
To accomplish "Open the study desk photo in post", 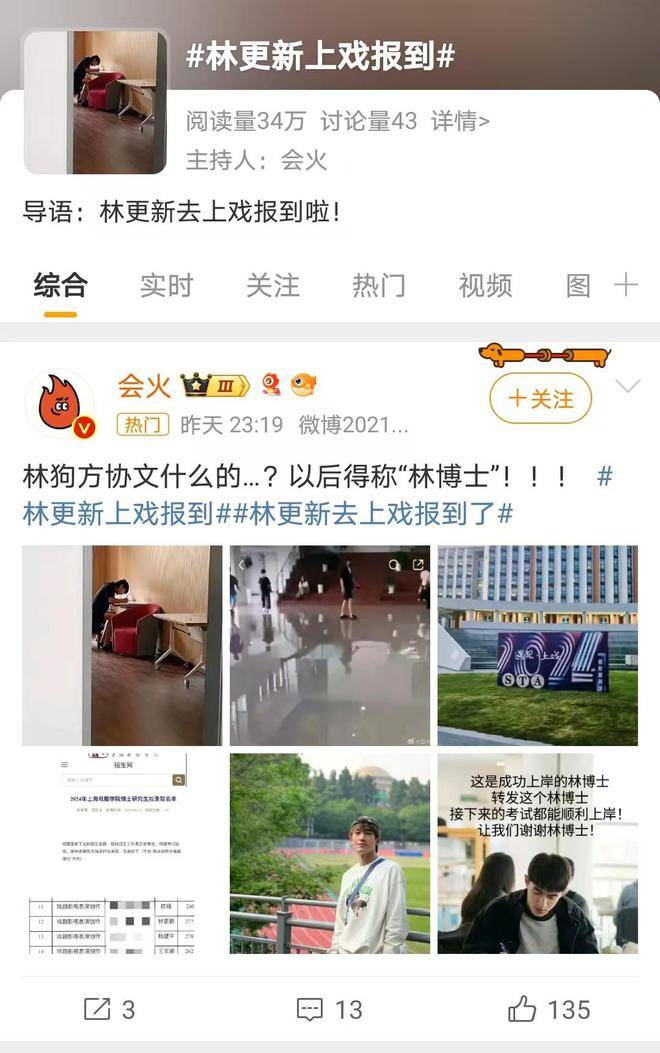I will [x=122, y=645].
